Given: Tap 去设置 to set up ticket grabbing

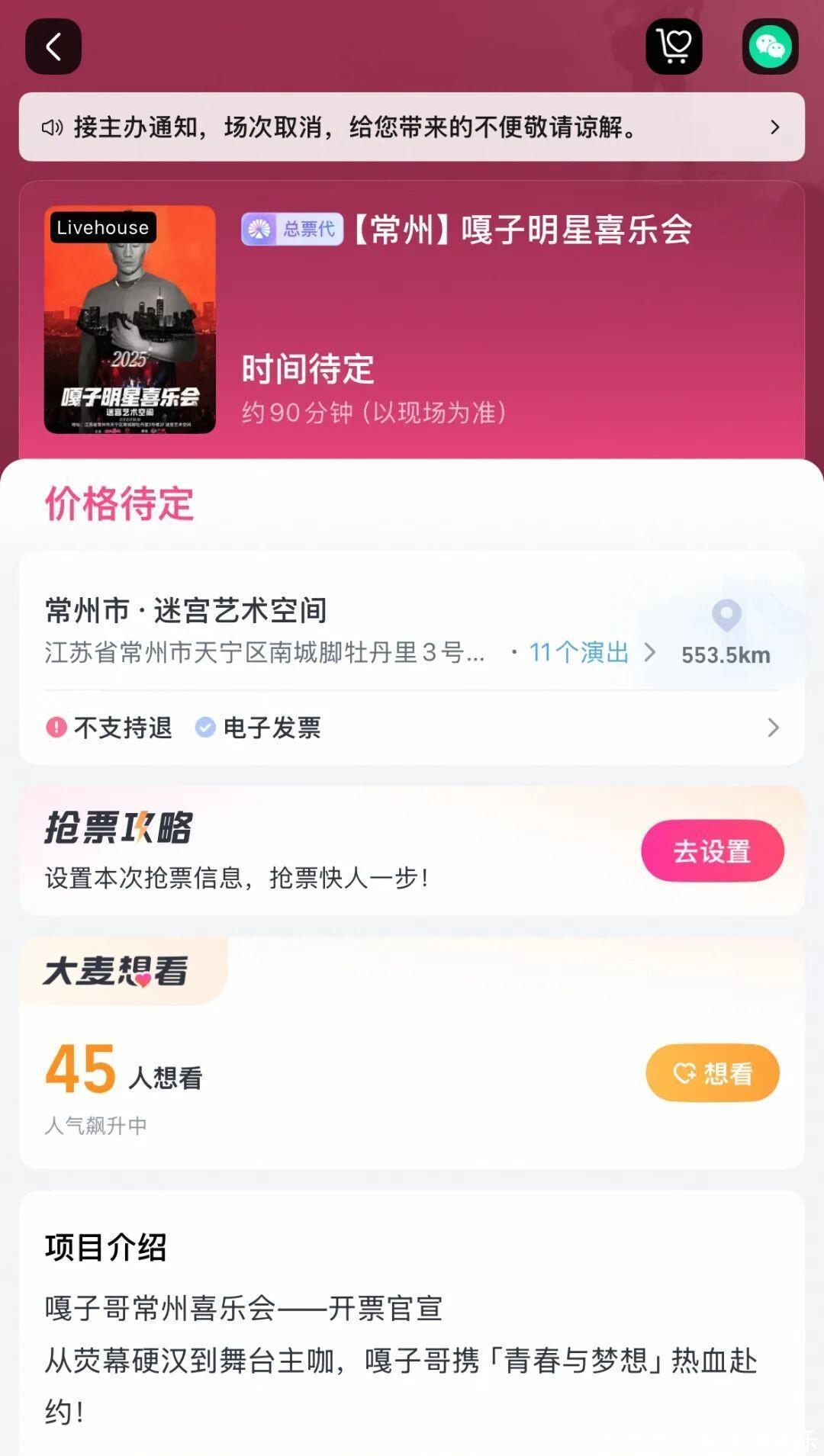Looking at the screenshot, I should click(x=712, y=851).
